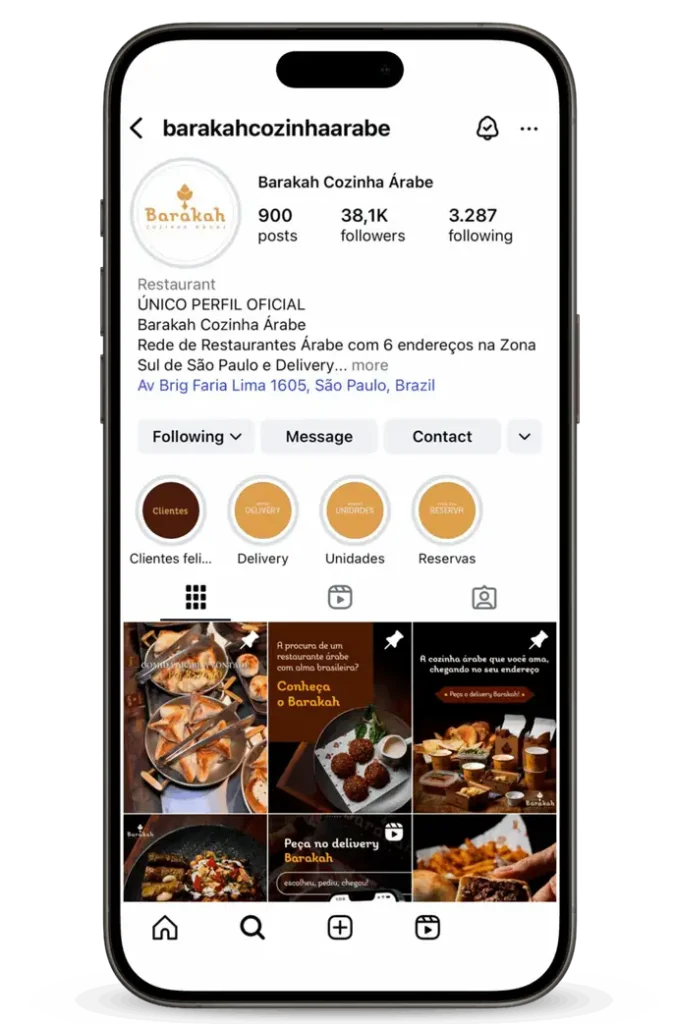The height and width of the screenshot is (1024, 673).
Task: Open the notification bell settings
Action: [x=487, y=128]
